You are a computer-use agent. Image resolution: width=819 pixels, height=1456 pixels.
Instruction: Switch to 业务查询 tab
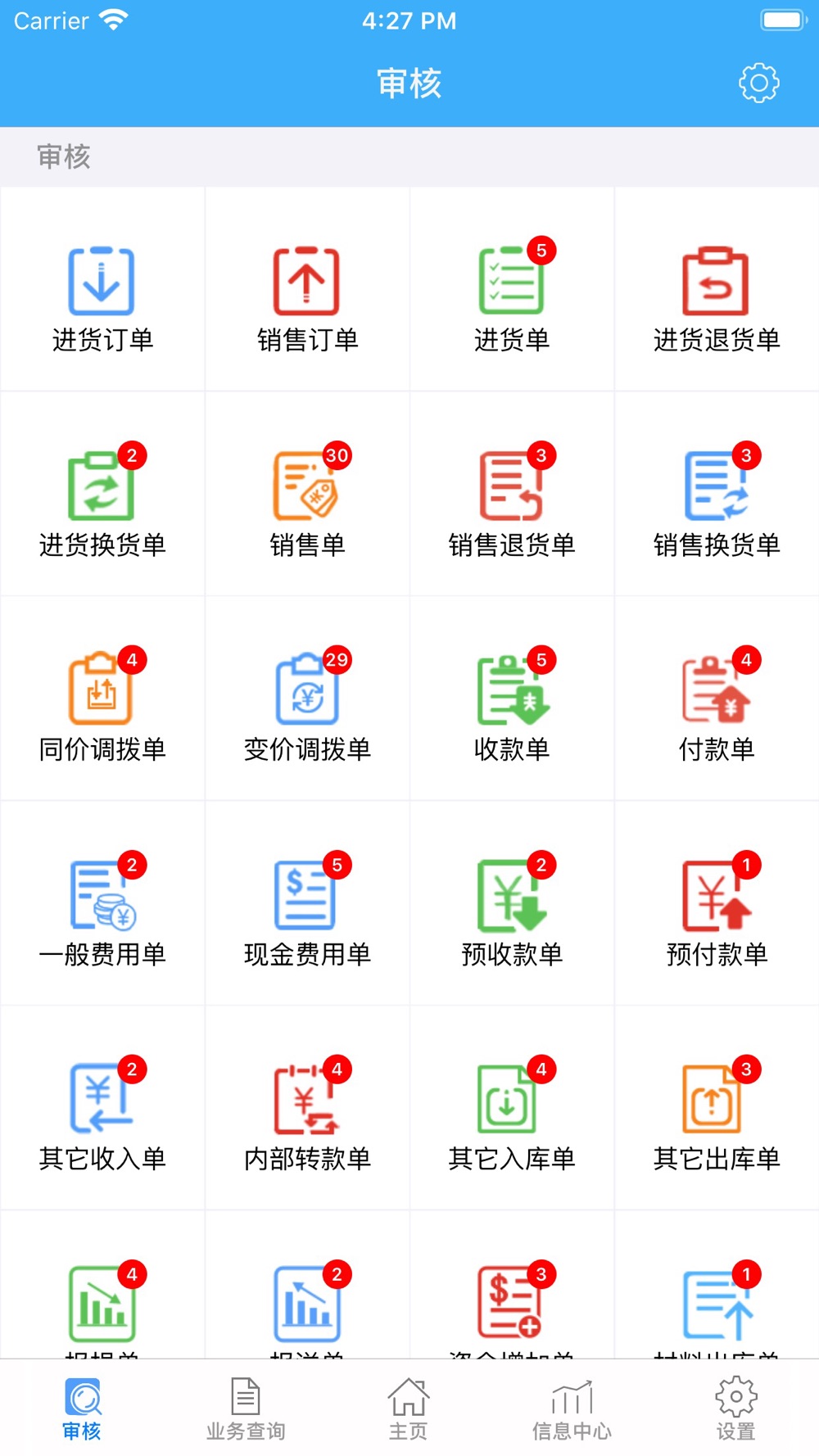click(x=246, y=1409)
